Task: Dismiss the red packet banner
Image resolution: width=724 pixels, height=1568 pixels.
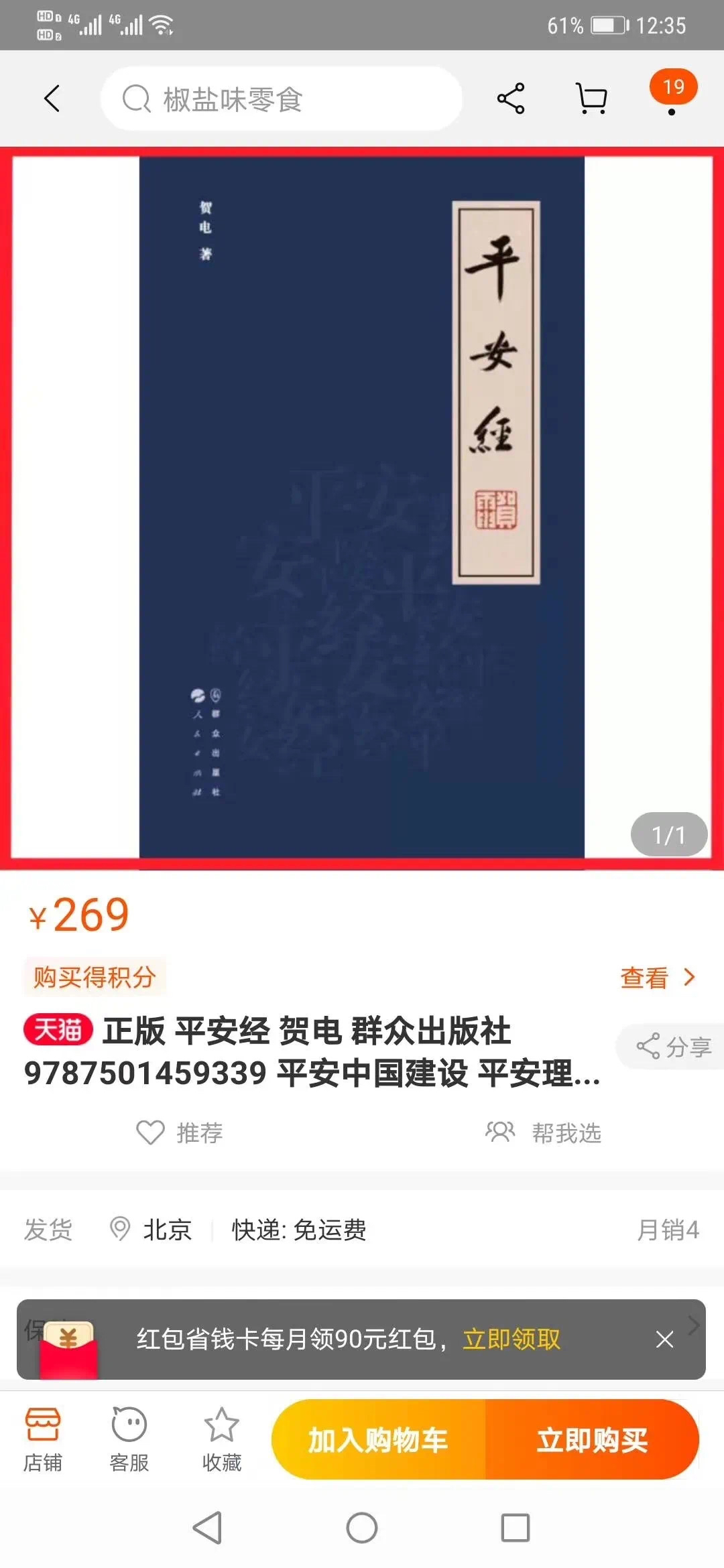Action: [x=664, y=1339]
